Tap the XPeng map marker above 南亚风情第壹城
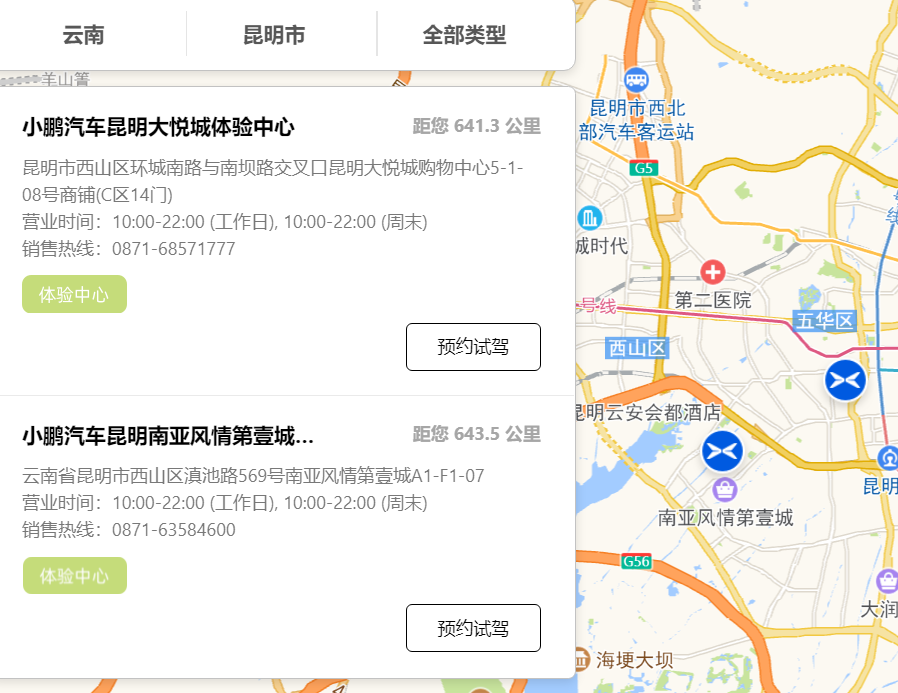 tap(721, 451)
